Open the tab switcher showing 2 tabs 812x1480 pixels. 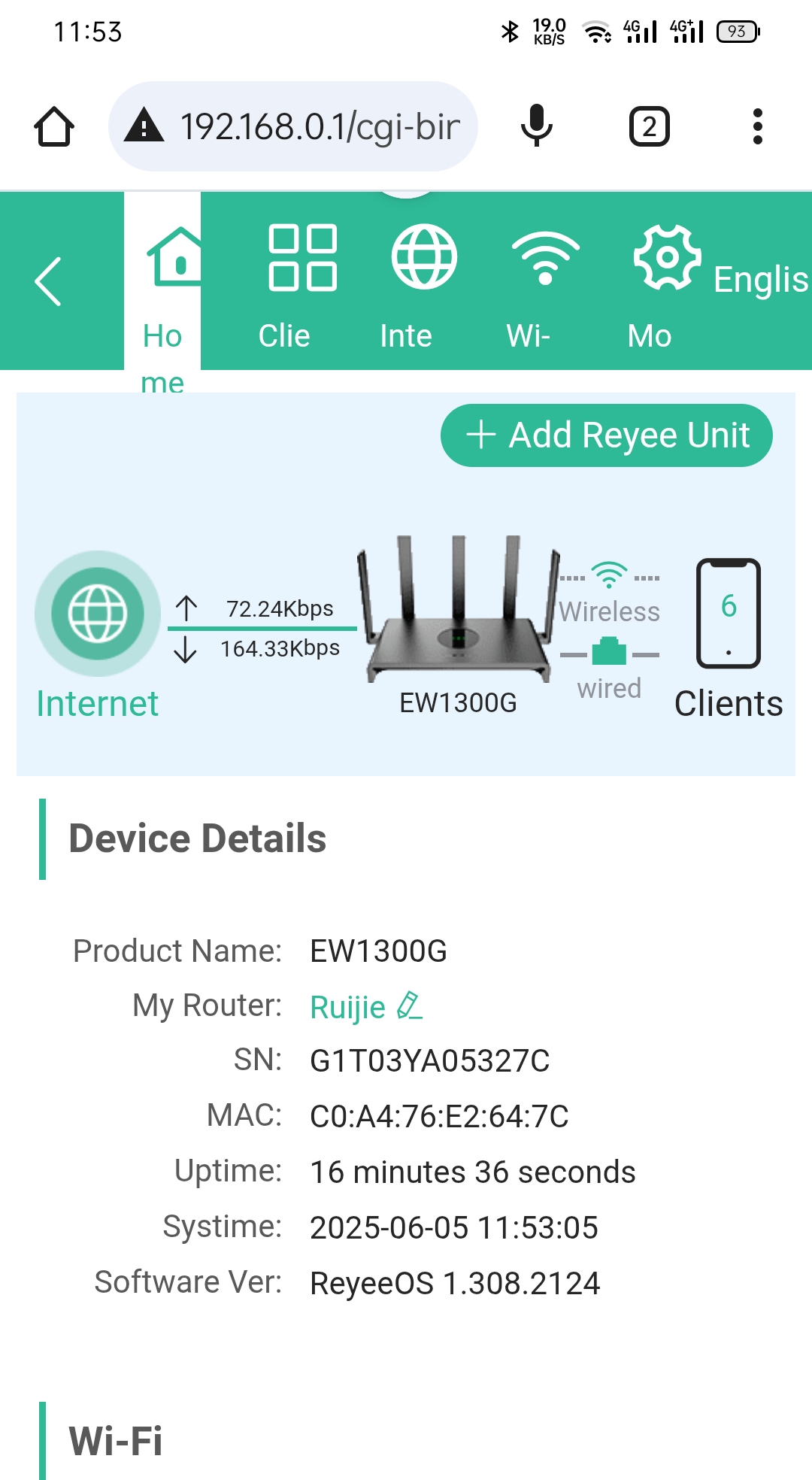(x=649, y=126)
